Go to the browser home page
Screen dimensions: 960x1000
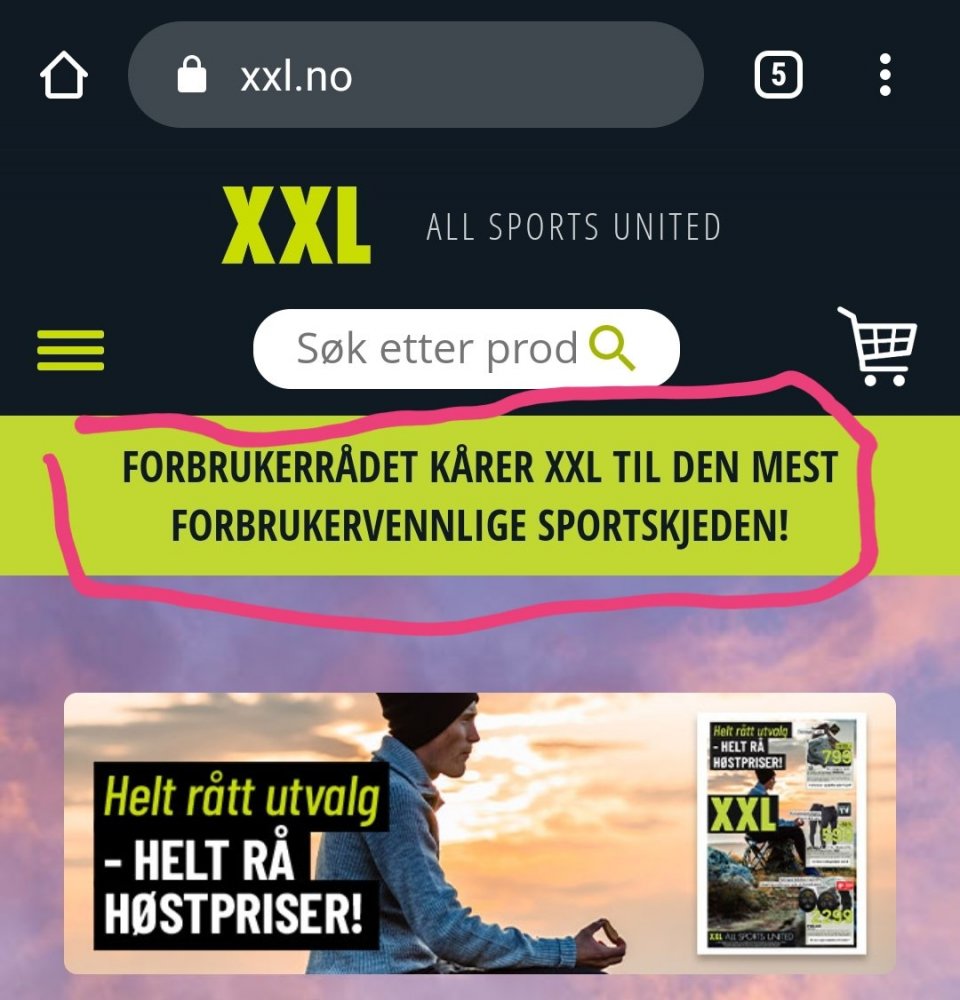(64, 75)
